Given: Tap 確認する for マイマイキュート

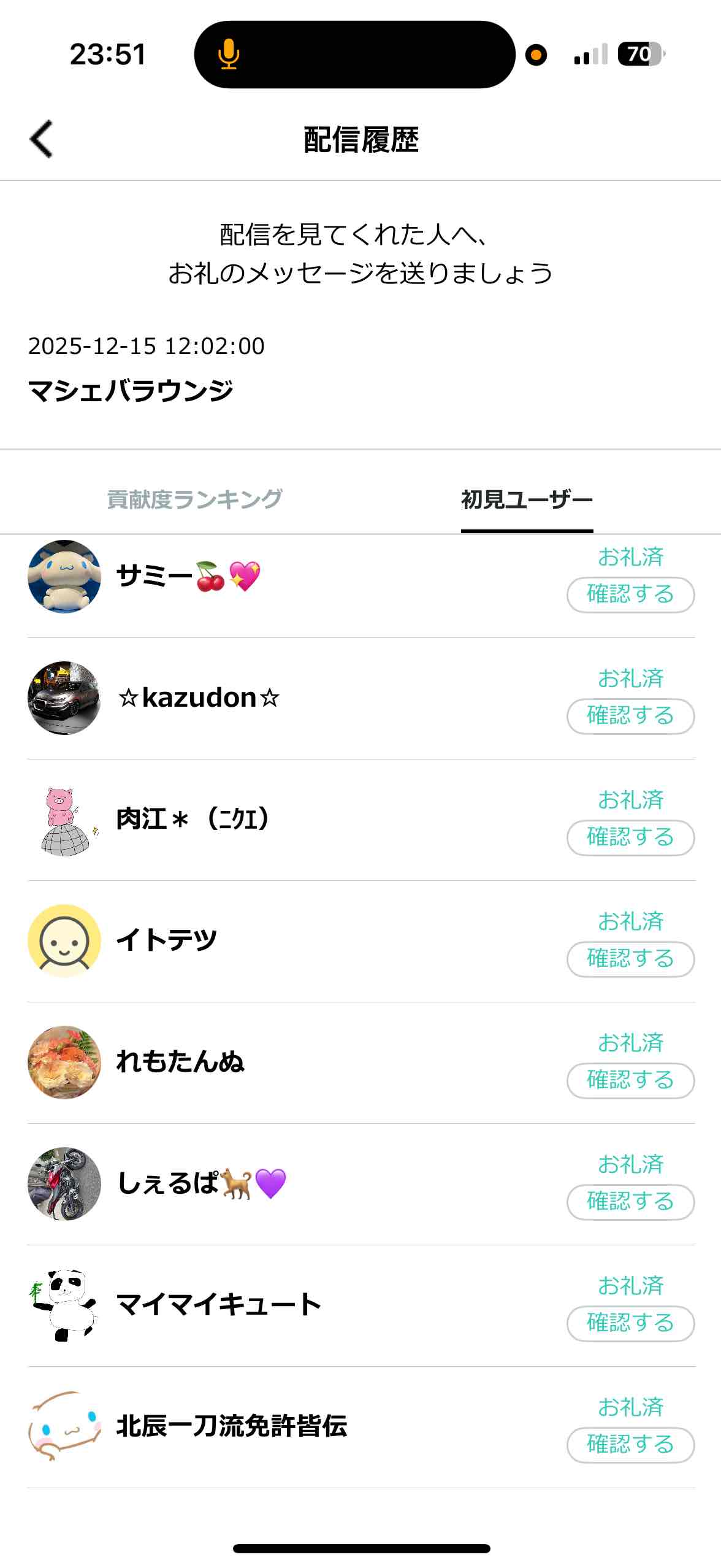Looking at the screenshot, I should click(x=630, y=1323).
